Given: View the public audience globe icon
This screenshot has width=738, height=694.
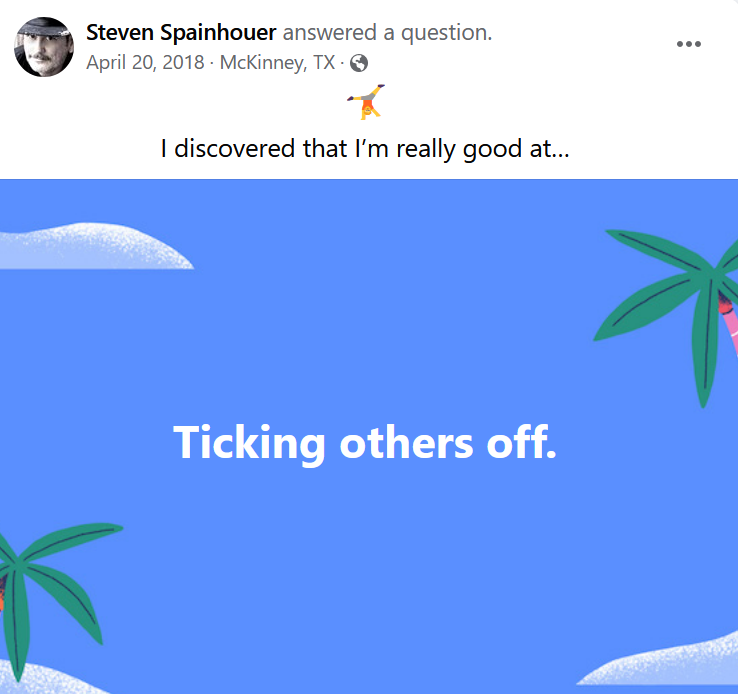Looking at the screenshot, I should 359,63.
